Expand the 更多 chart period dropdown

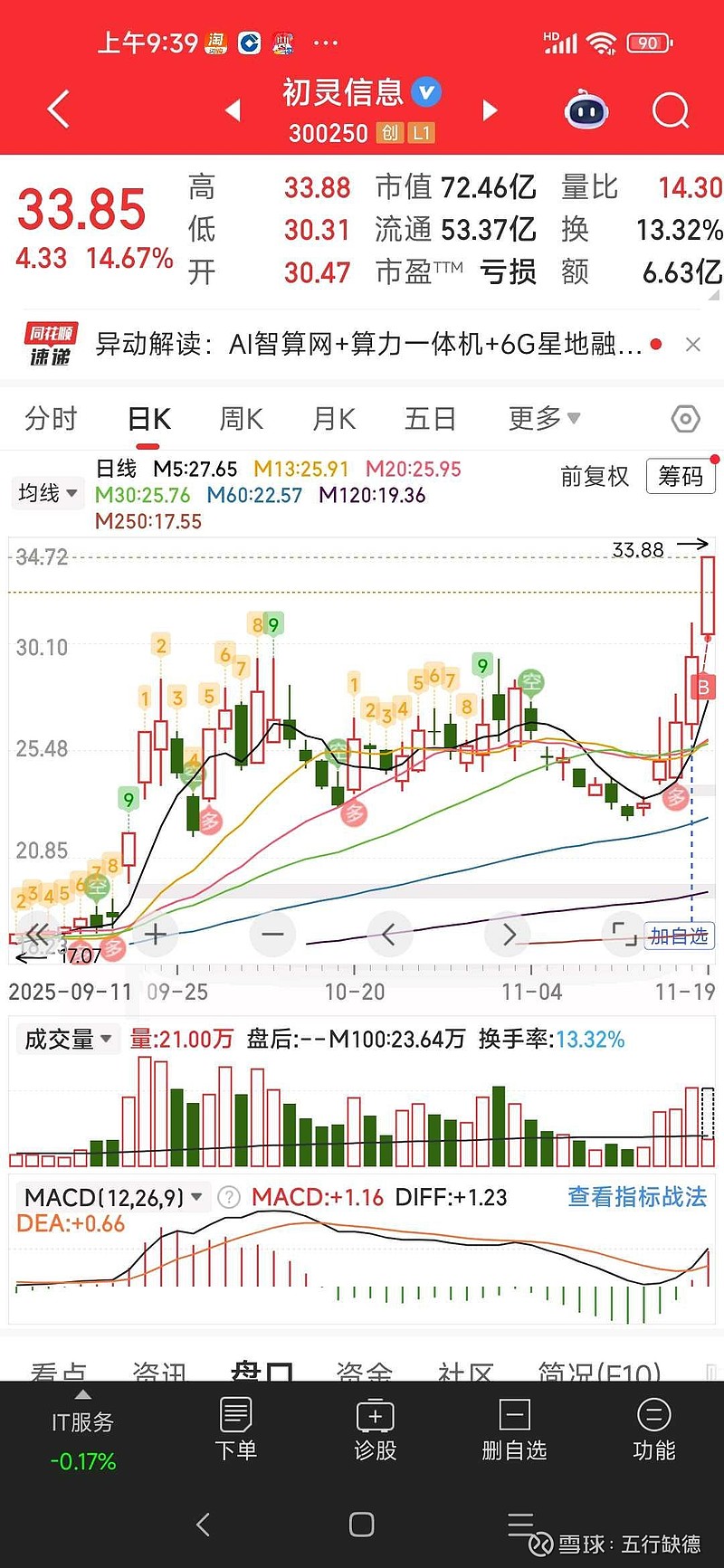541,418
